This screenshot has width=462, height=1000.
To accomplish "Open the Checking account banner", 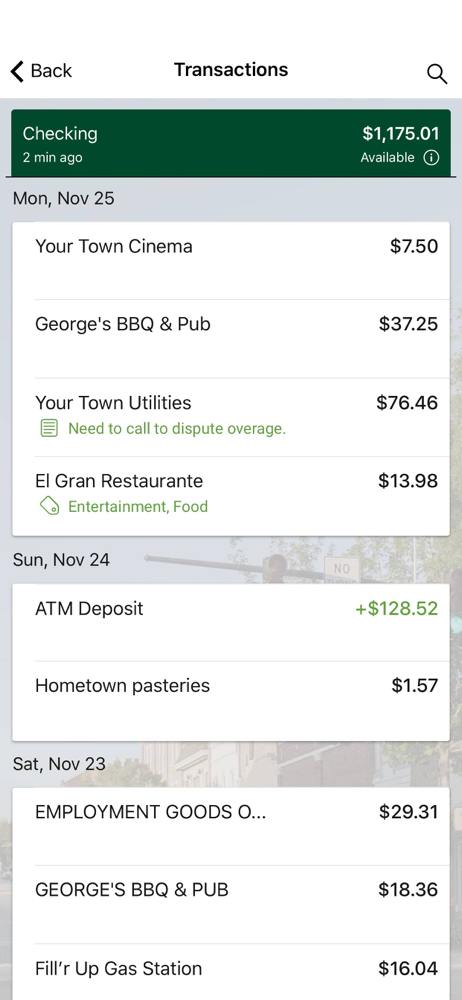I will [x=231, y=143].
